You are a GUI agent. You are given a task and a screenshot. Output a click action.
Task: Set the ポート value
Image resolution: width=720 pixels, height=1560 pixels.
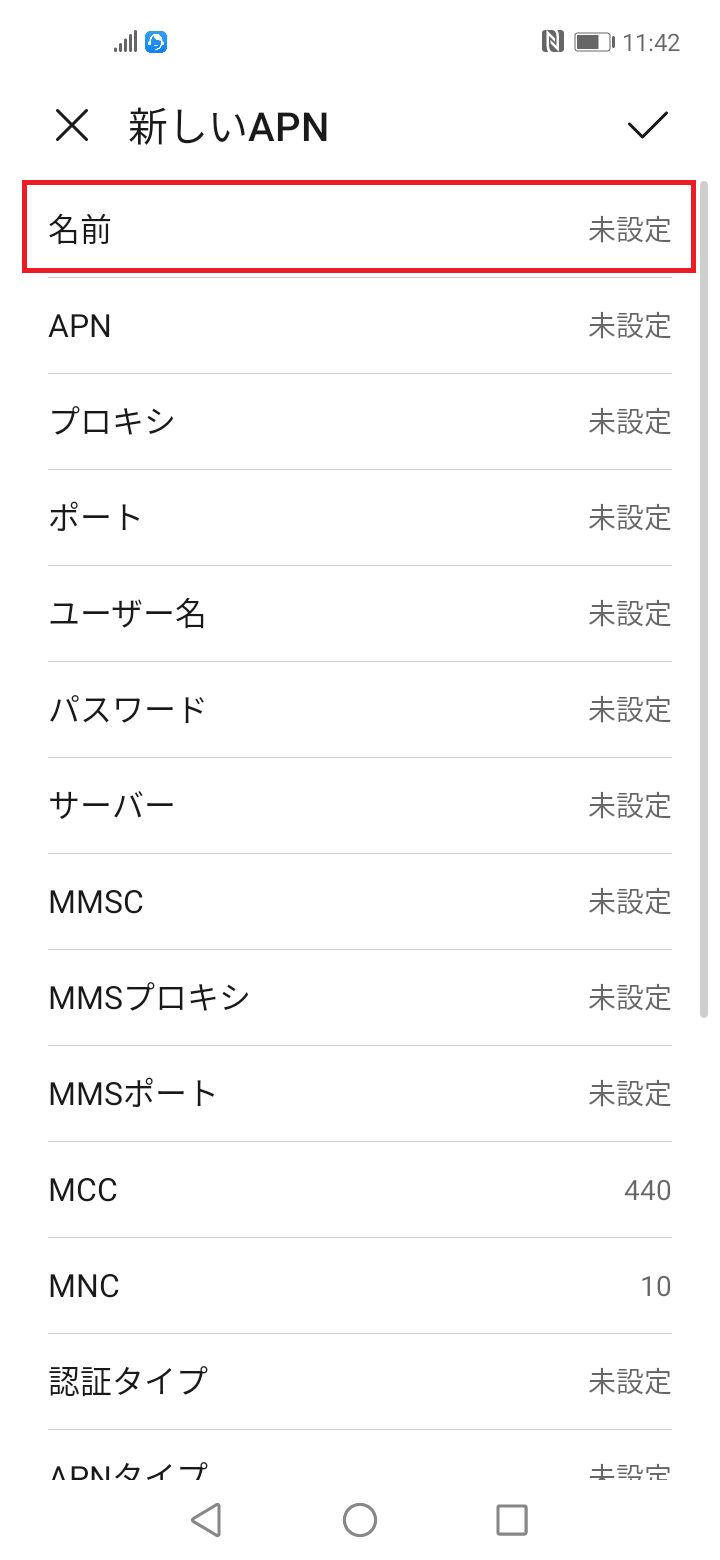(x=359, y=518)
